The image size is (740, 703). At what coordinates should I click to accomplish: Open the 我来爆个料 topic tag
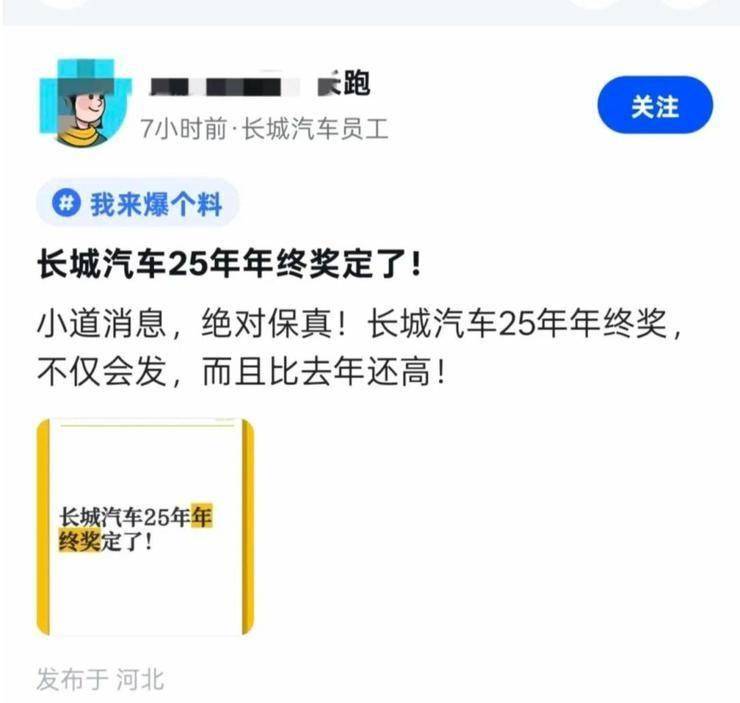click(x=138, y=205)
